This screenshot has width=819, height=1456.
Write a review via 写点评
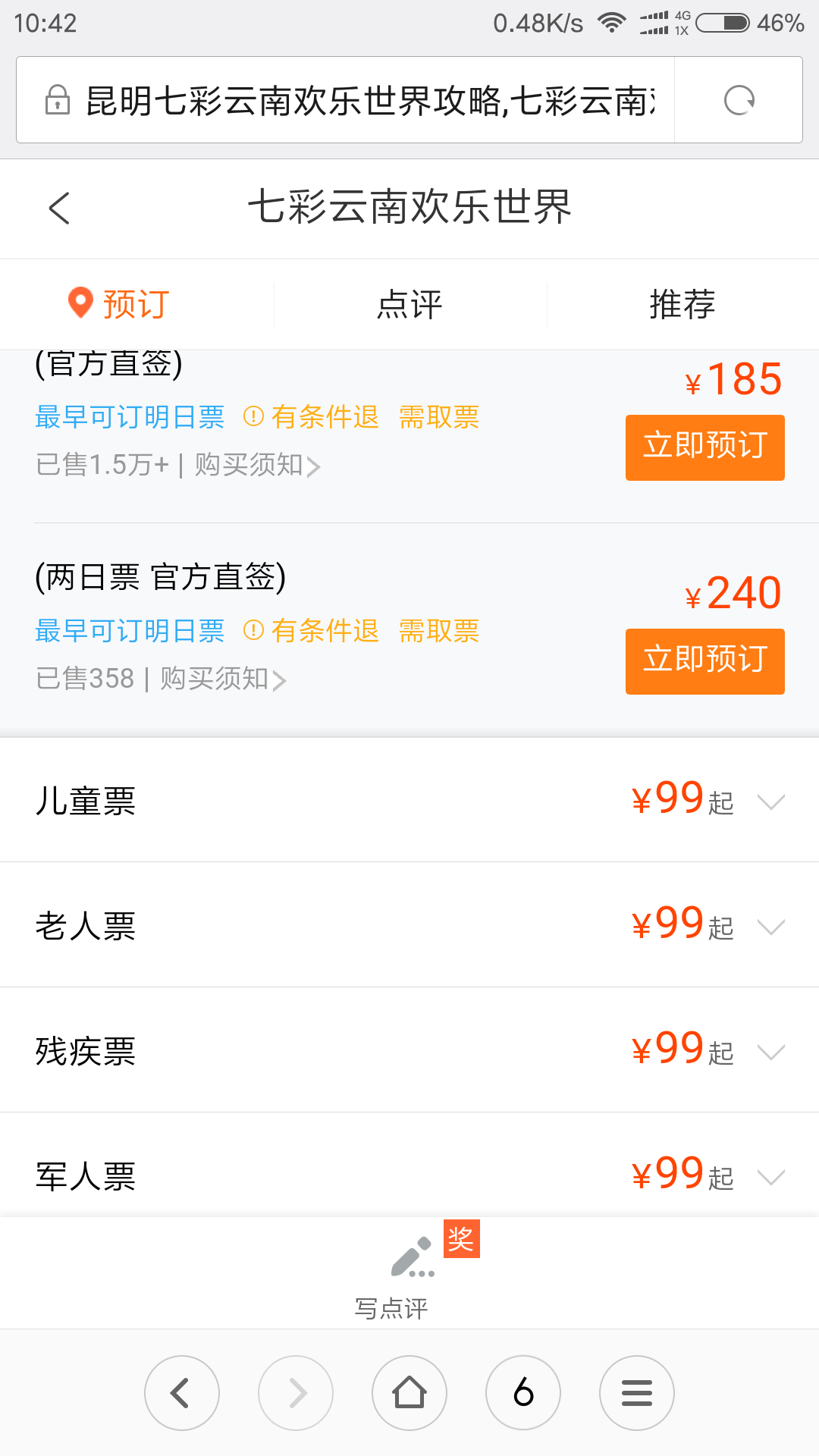(409, 1274)
